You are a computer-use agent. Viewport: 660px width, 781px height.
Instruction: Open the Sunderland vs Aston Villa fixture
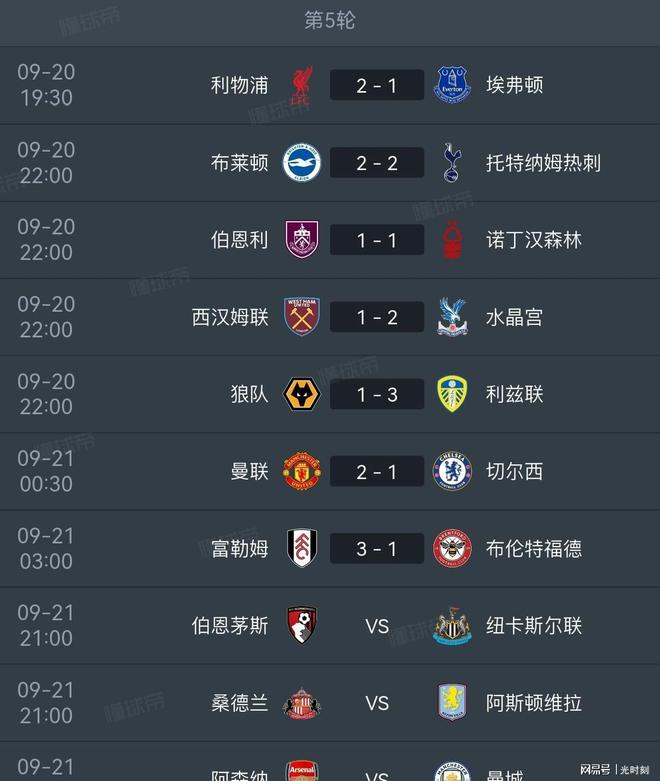click(x=376, y=703)
